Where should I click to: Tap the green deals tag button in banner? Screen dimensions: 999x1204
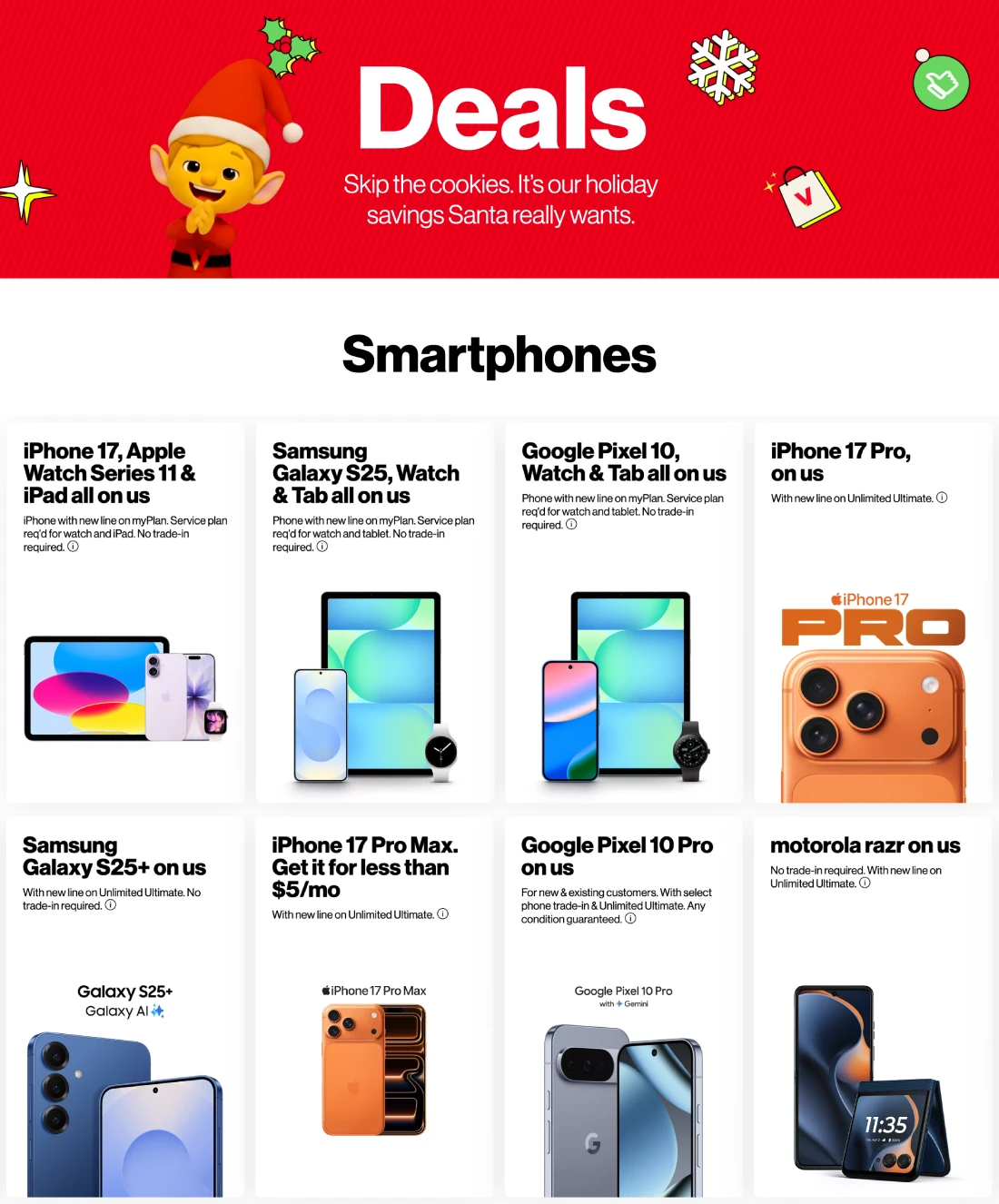tap(941, 83)
